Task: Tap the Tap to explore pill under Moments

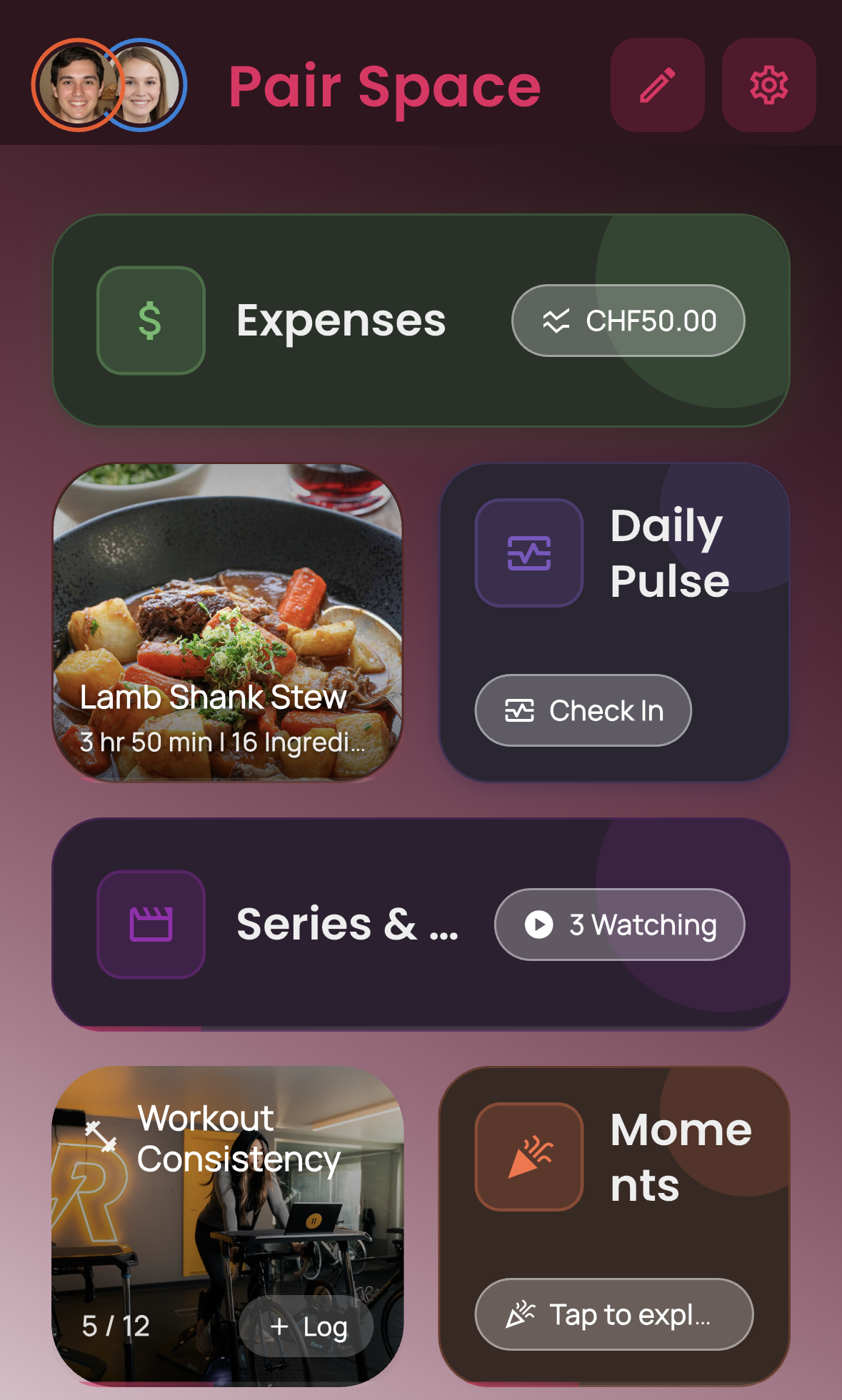Action: click(x=613, y=1314)
